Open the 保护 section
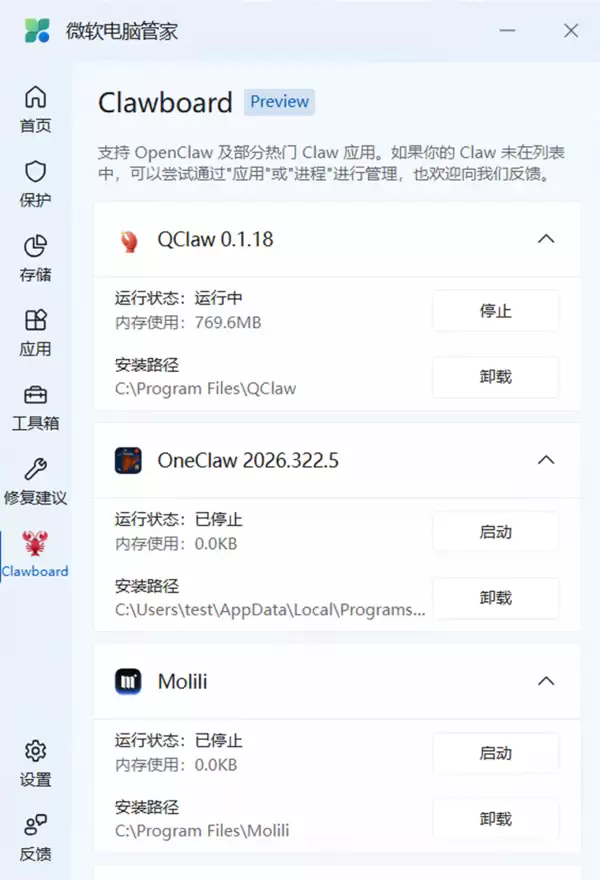 pos(35,184)
